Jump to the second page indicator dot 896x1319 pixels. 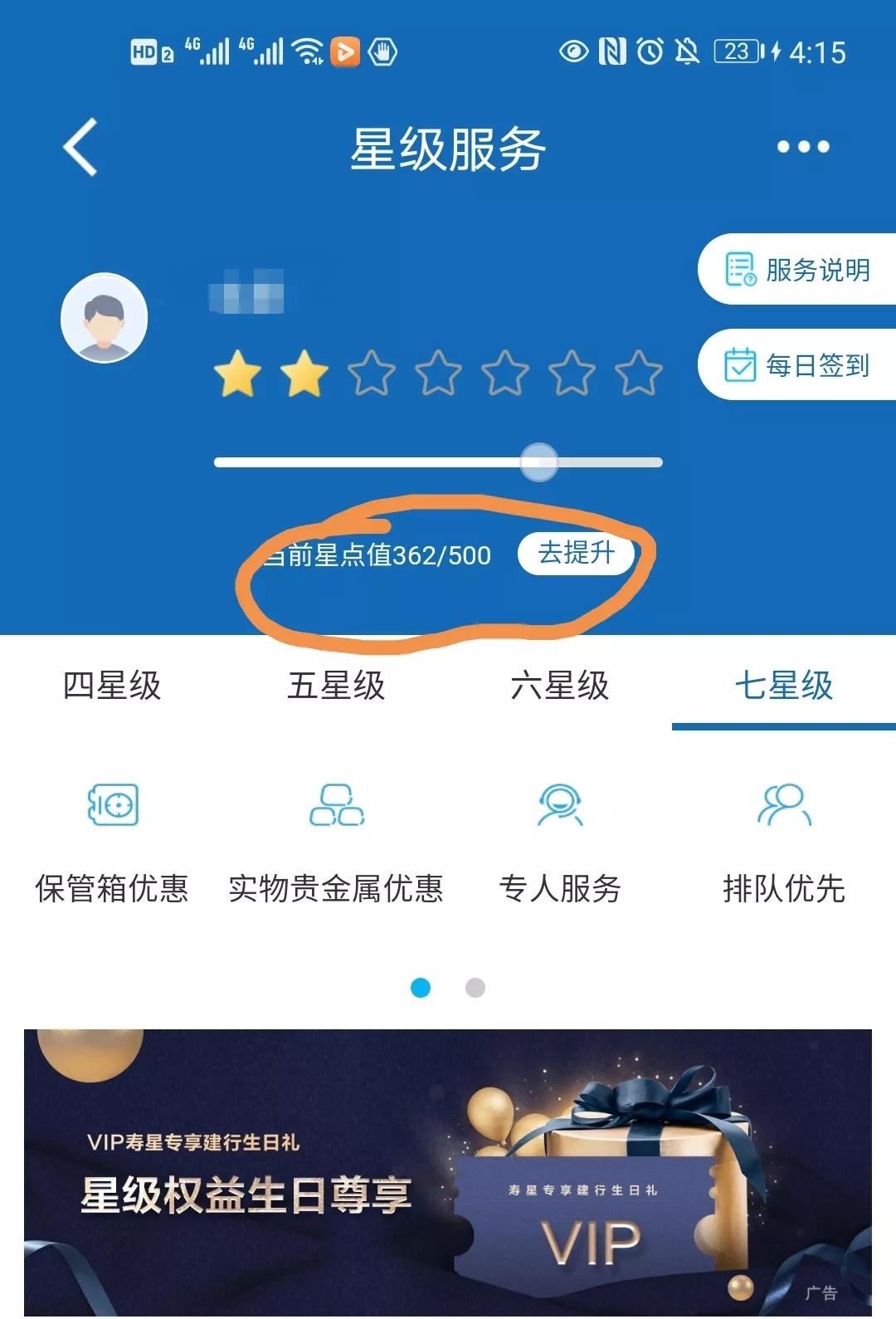pyautogui.click(x=475, y=988)
